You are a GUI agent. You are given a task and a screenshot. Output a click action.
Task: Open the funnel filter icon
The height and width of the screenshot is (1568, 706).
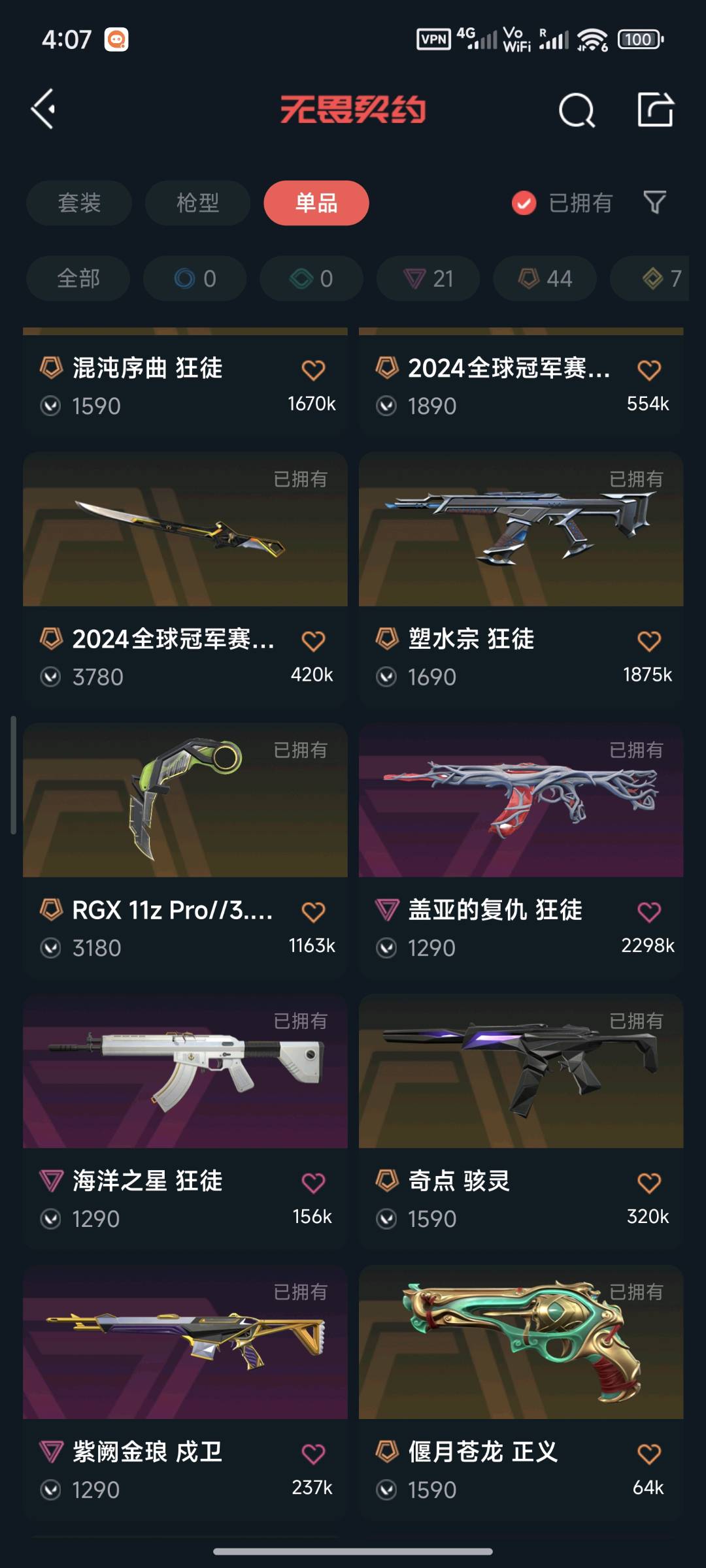point(654,203)
